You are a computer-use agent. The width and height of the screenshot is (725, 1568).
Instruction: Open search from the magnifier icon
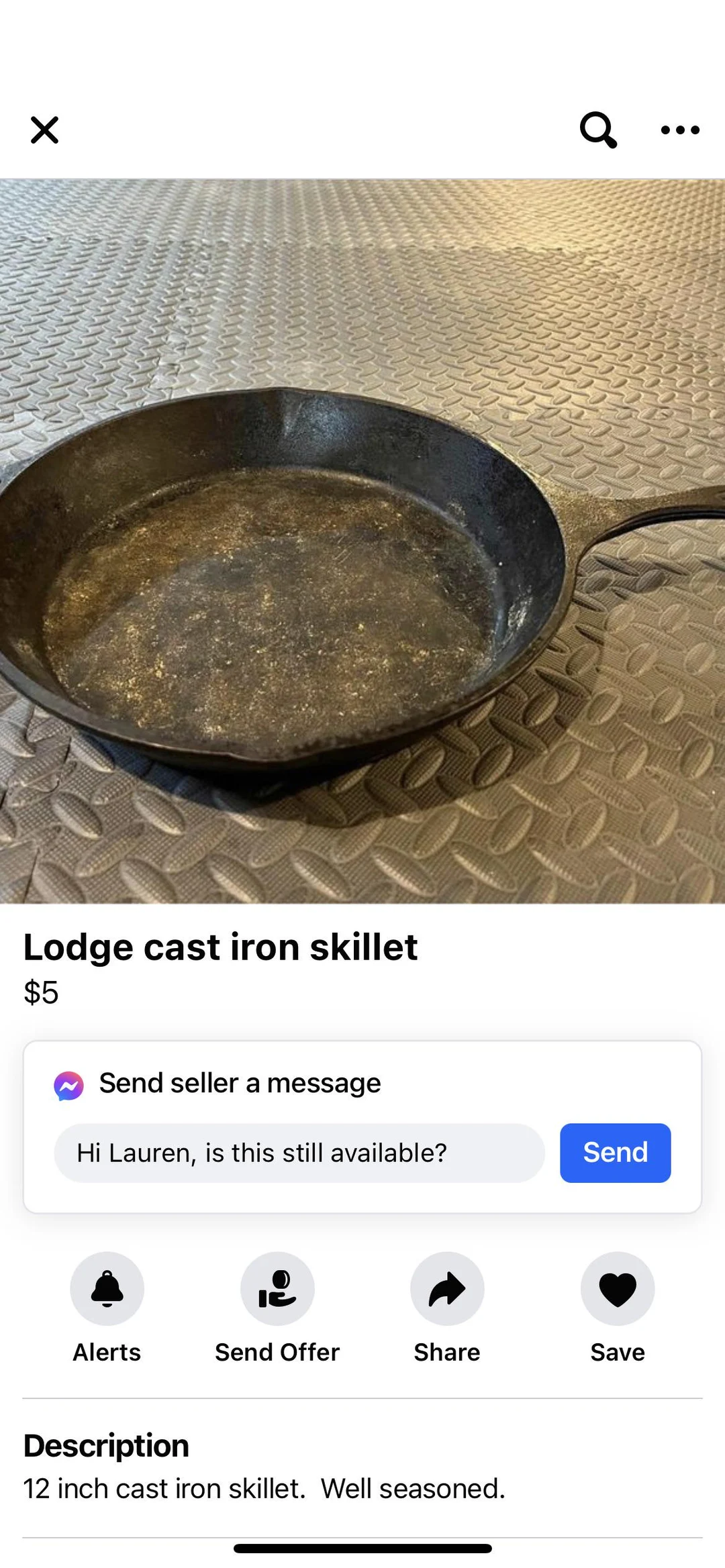[x=597, y=129]
